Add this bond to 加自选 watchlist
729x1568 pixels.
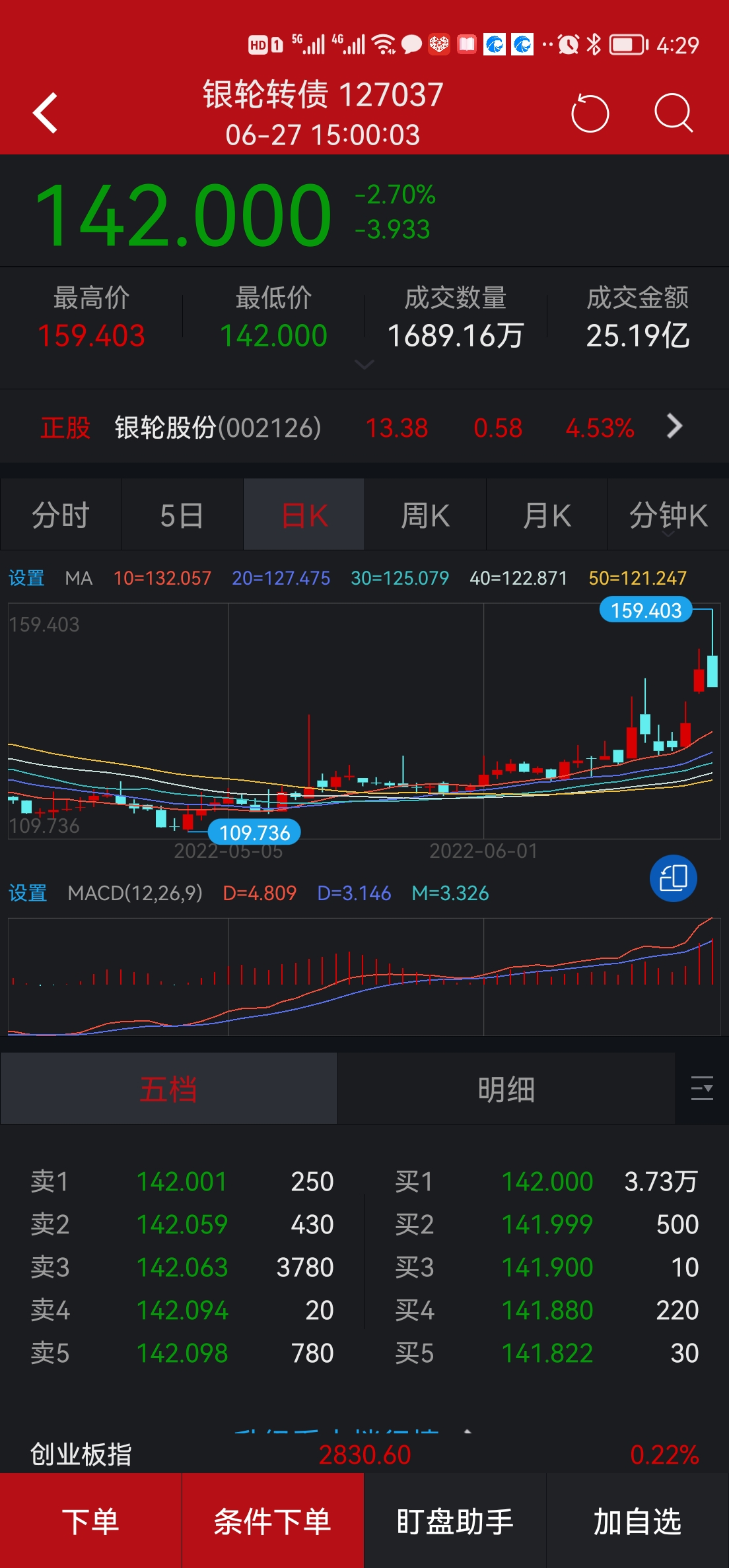pos(637,1521)
